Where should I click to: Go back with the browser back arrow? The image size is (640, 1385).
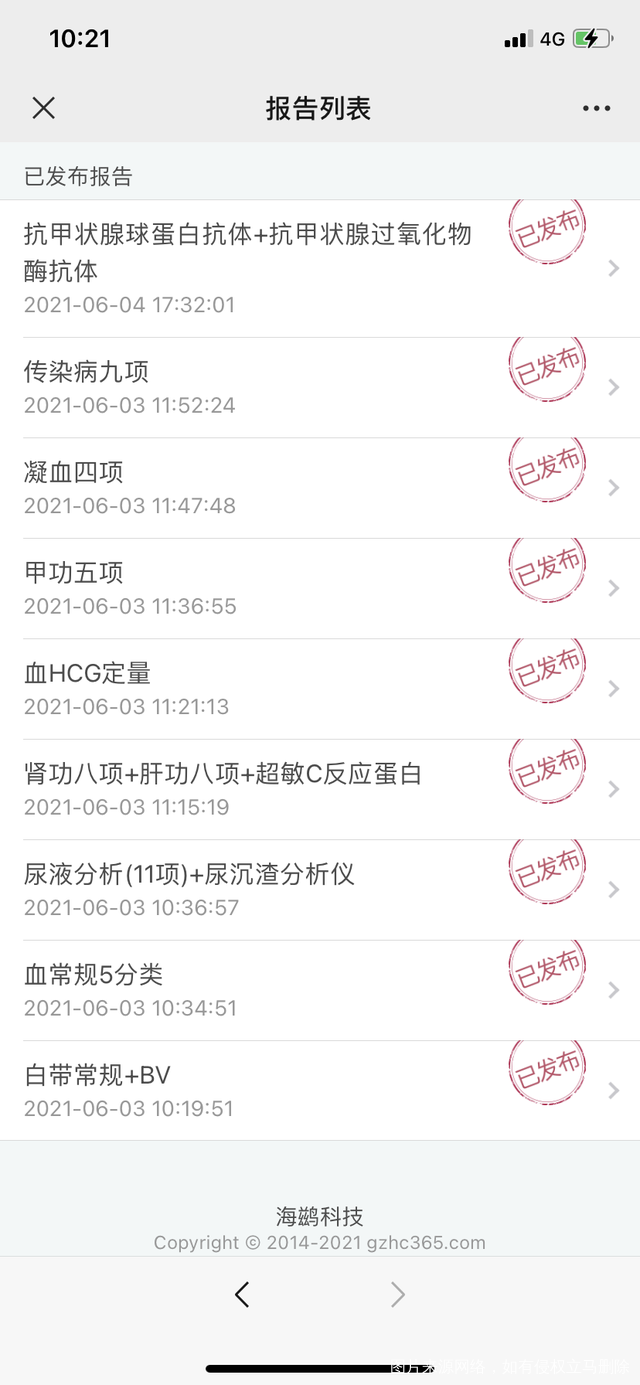point(241,1295)
